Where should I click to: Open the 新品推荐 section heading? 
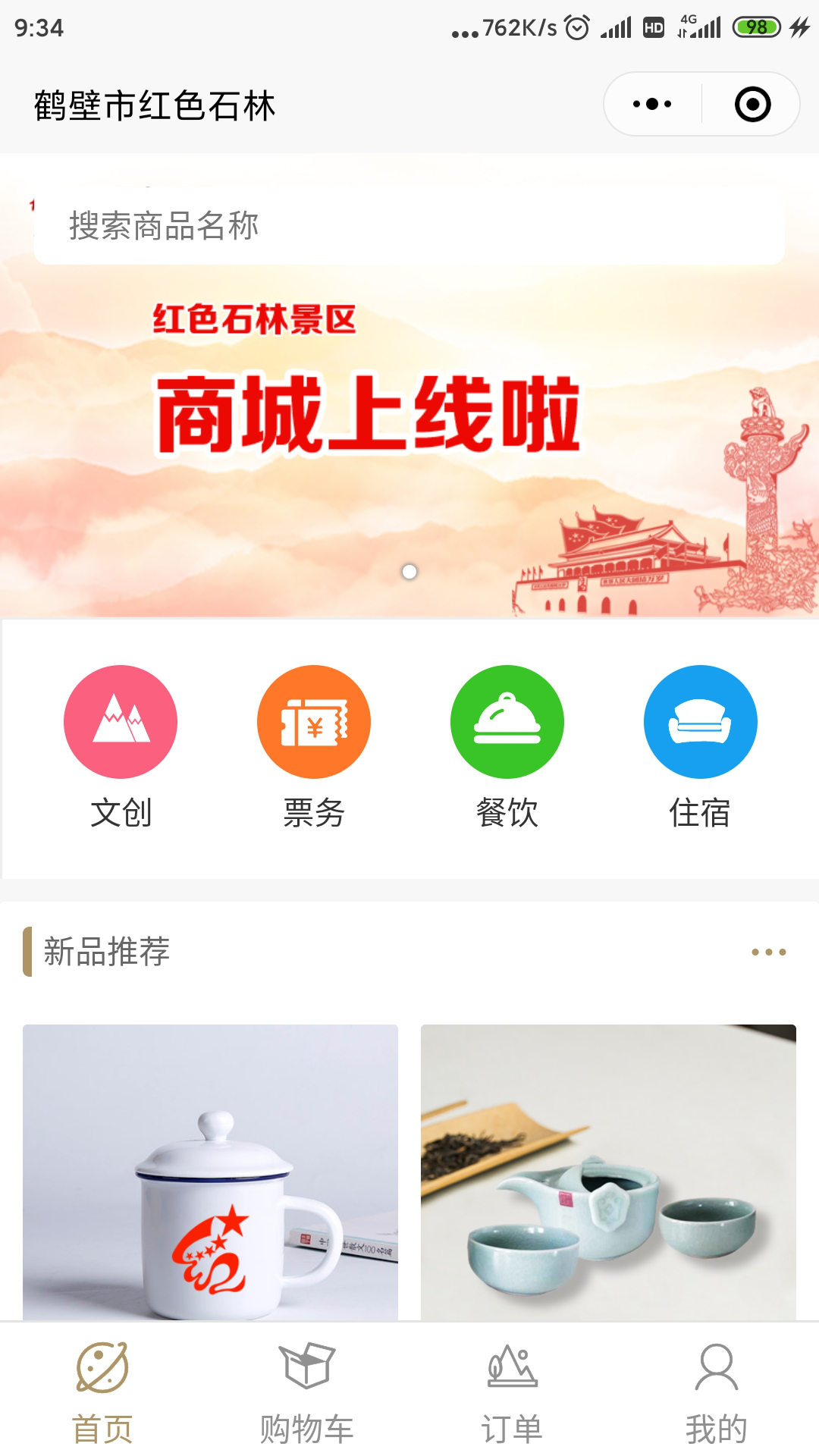106,952
